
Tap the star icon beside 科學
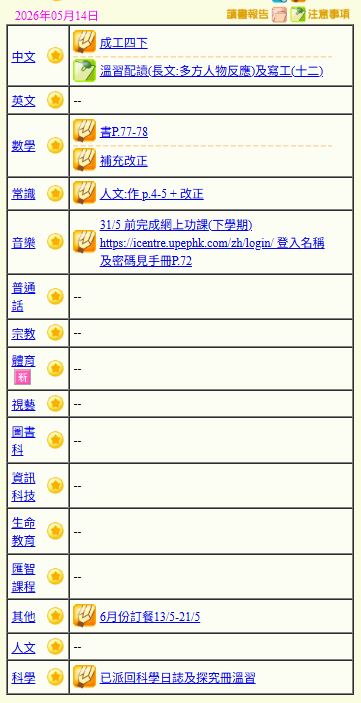55,677
